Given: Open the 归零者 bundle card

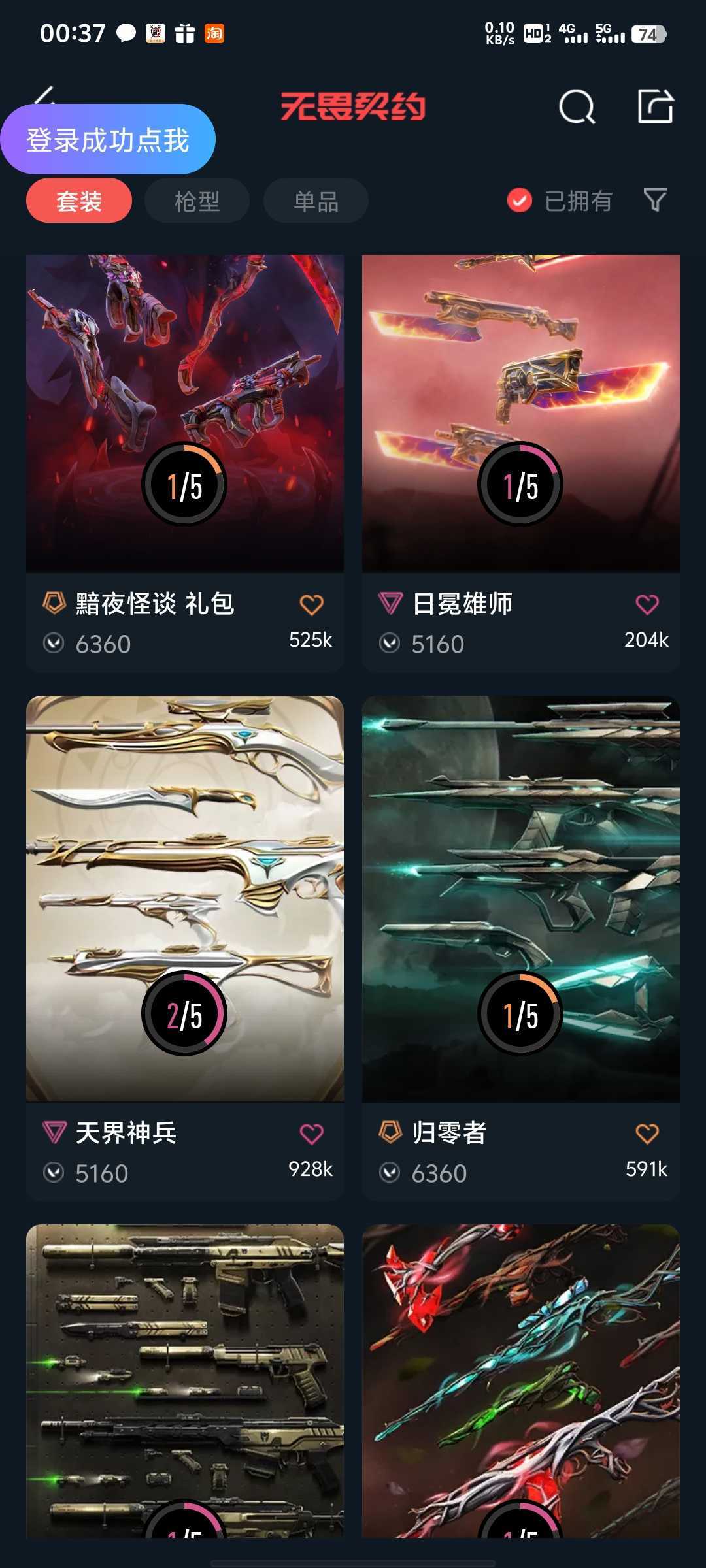Looking at the screenshot, I should click(521, 949).
